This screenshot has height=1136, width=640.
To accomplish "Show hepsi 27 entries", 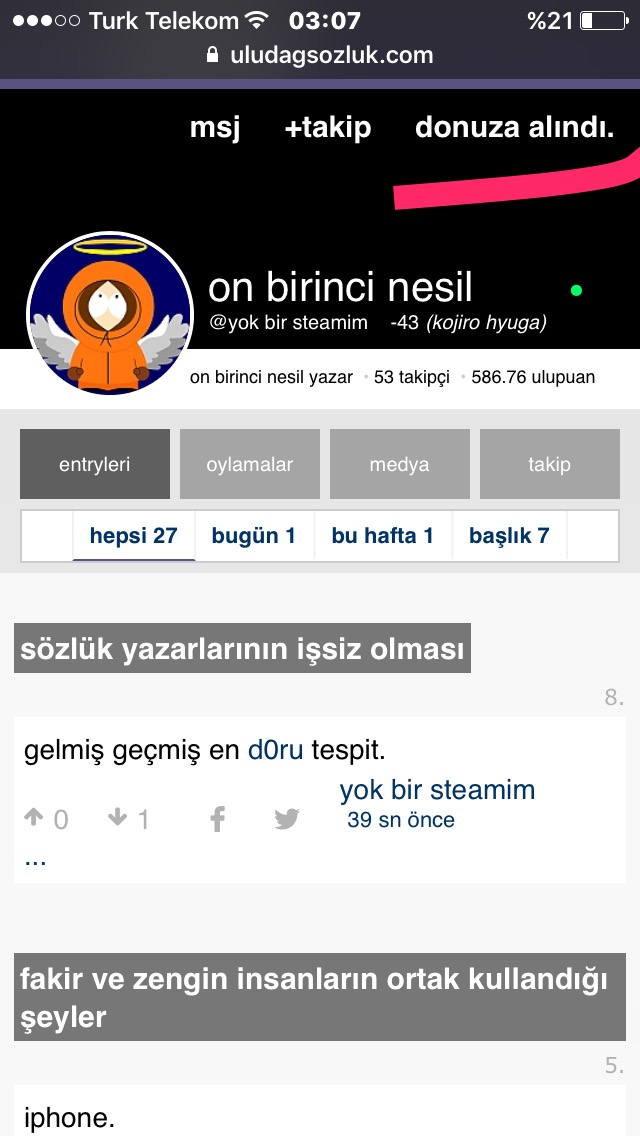I will (x=133, y=536).
